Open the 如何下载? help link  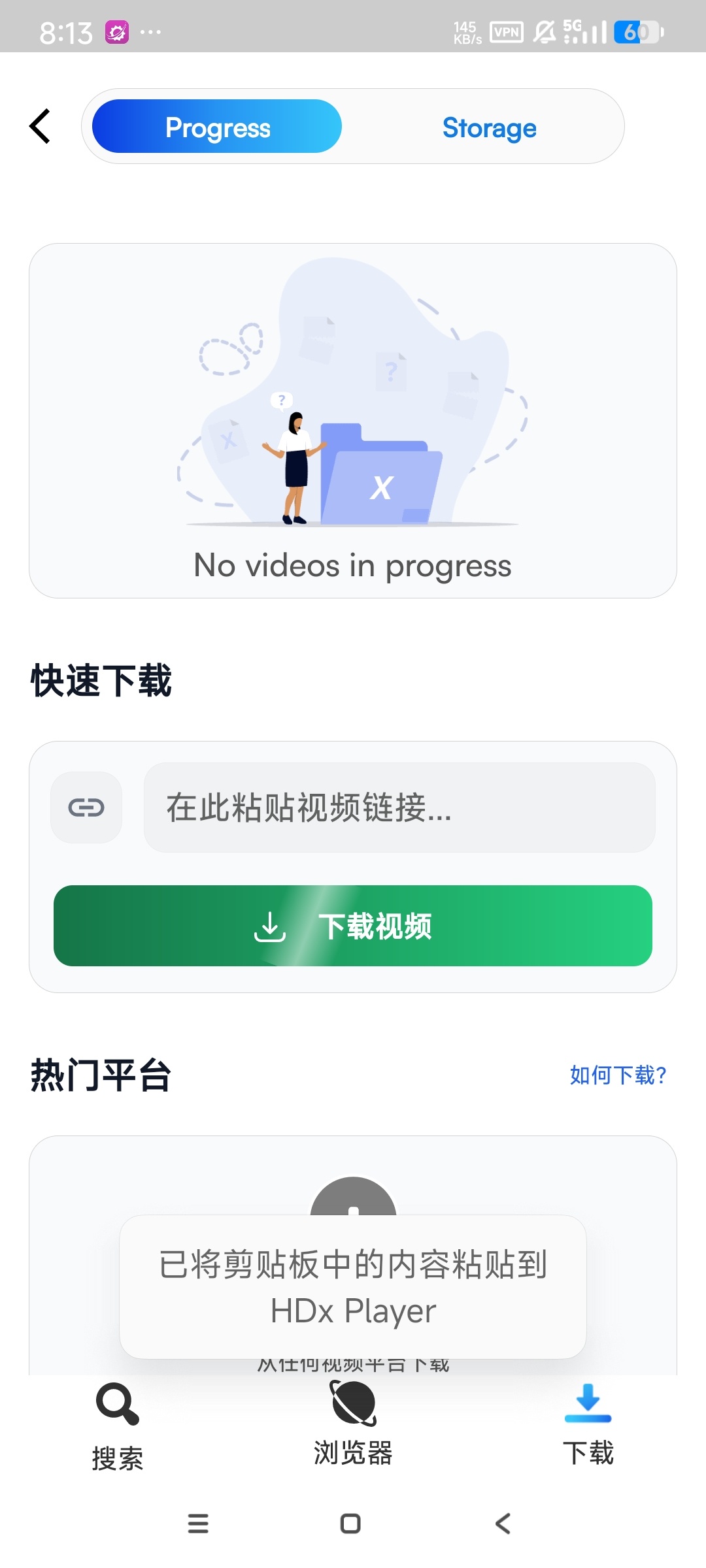(x=618, y=1075)
